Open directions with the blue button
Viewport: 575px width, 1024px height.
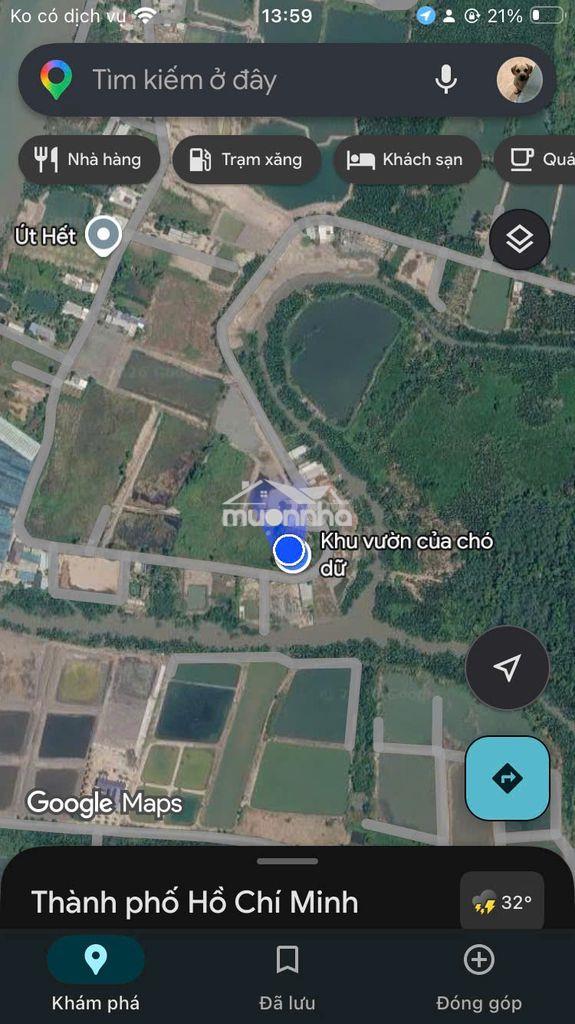pyautogui.click(x=508, y=778)
